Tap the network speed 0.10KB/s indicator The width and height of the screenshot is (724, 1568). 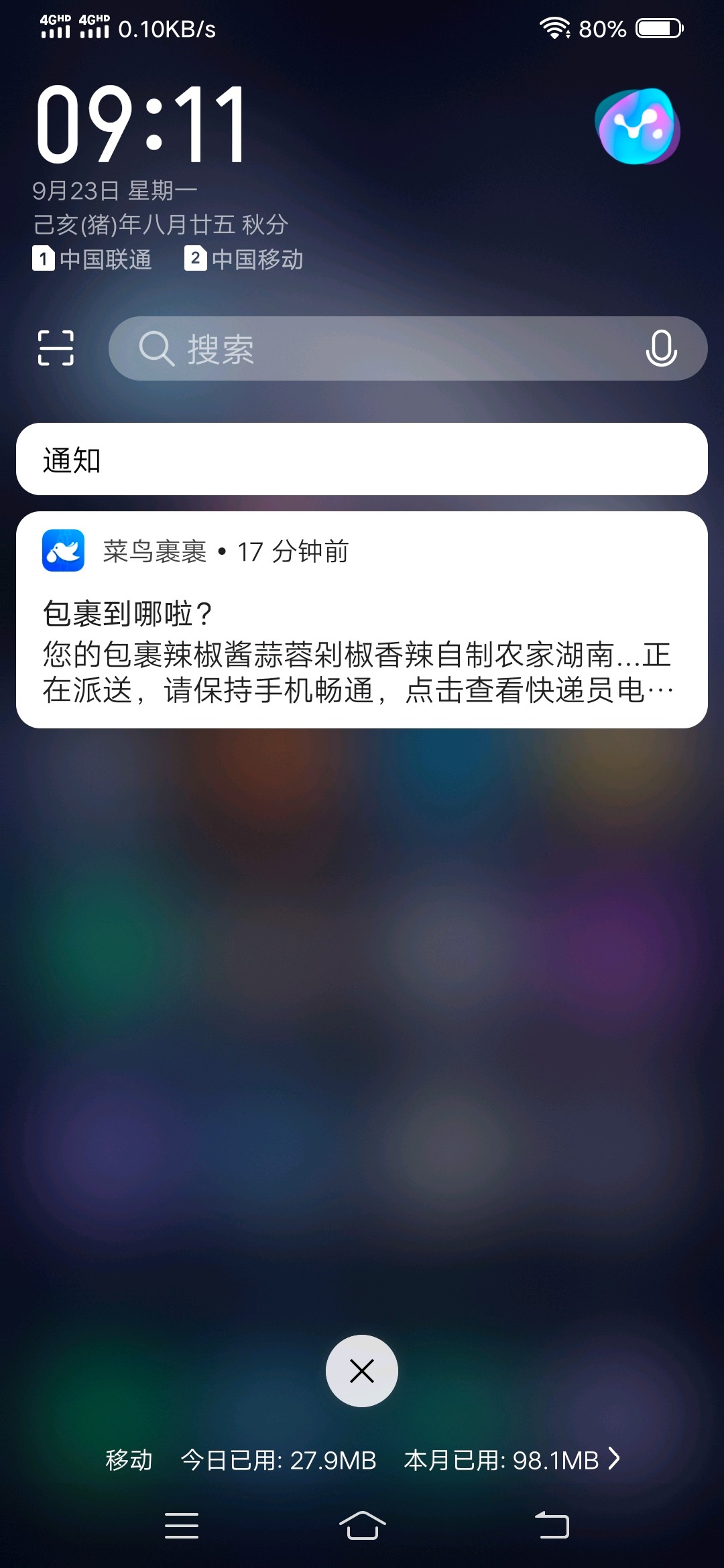tap(166, 28)
